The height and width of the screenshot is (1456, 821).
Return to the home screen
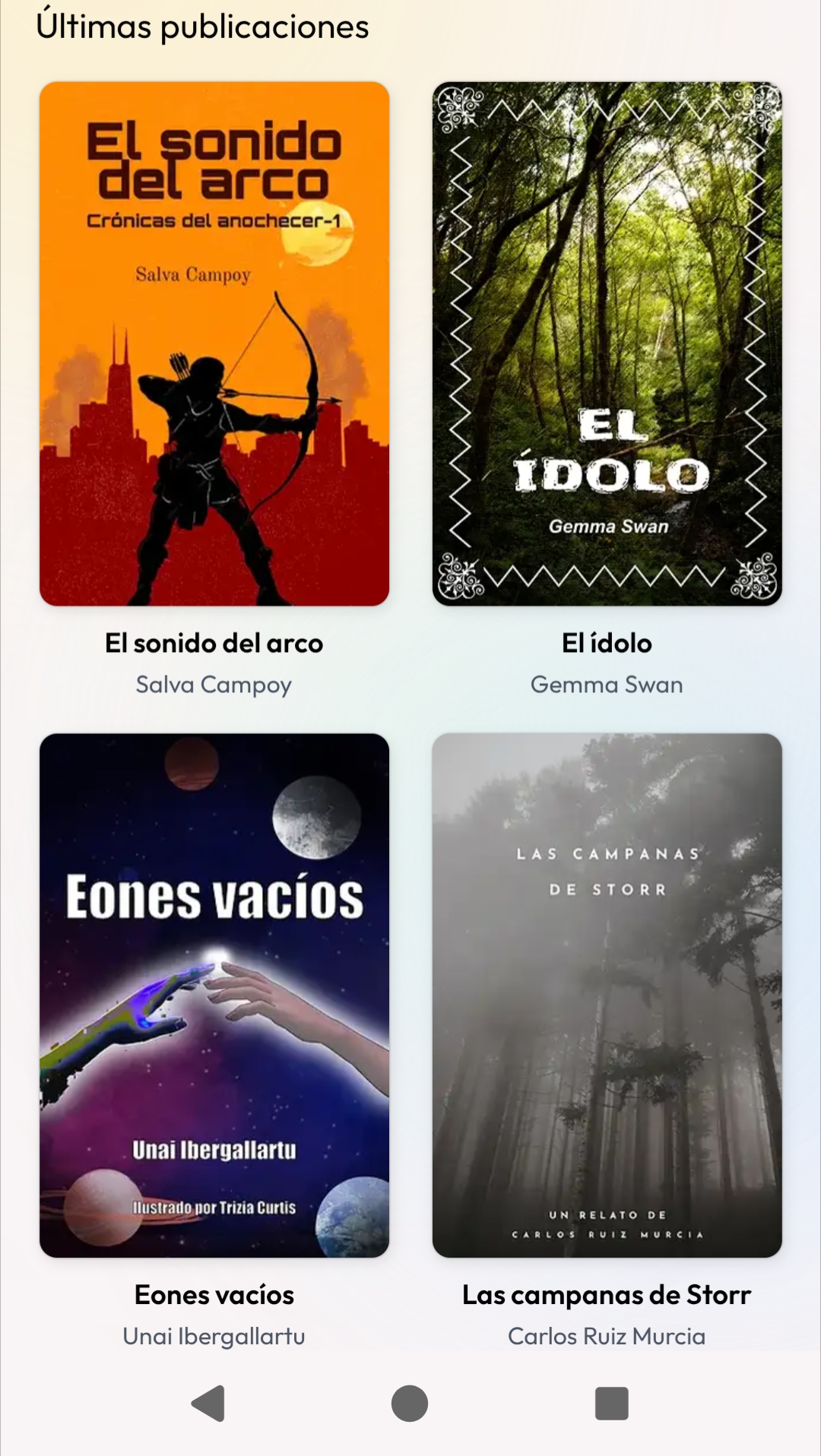click(410, 1404)
